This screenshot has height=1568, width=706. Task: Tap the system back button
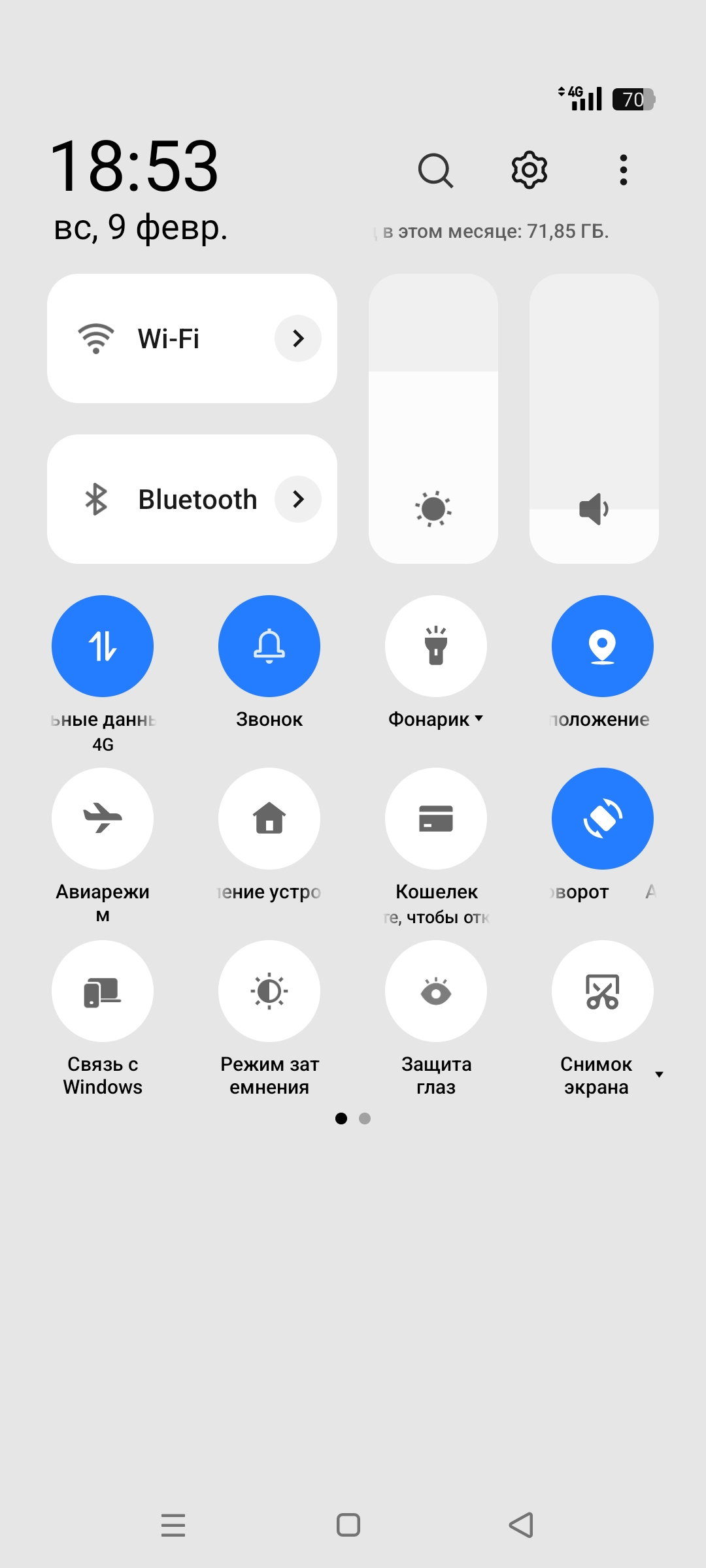tap(521, 1525)
